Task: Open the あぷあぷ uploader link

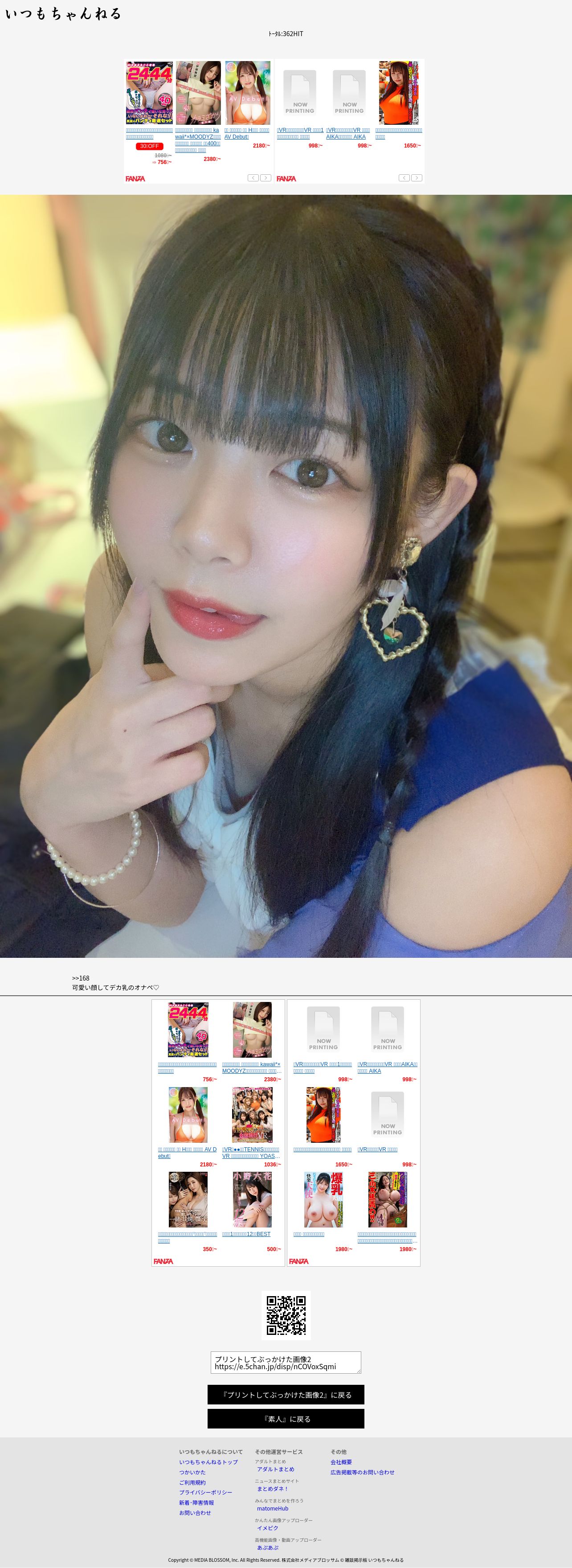Action: [x=267, y=1547]
